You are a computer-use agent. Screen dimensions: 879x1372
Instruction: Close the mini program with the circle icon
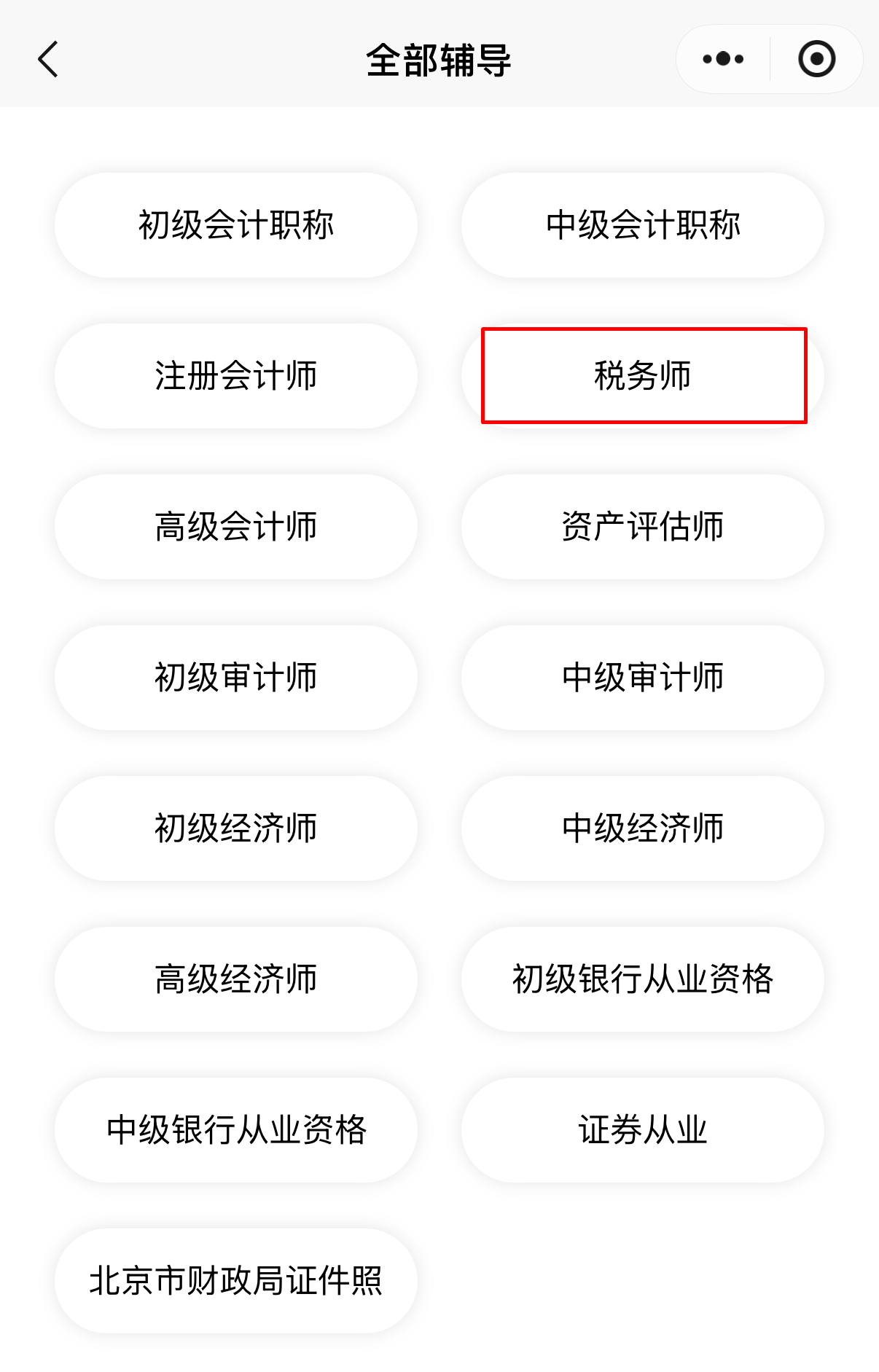click(x=816, y=60)
